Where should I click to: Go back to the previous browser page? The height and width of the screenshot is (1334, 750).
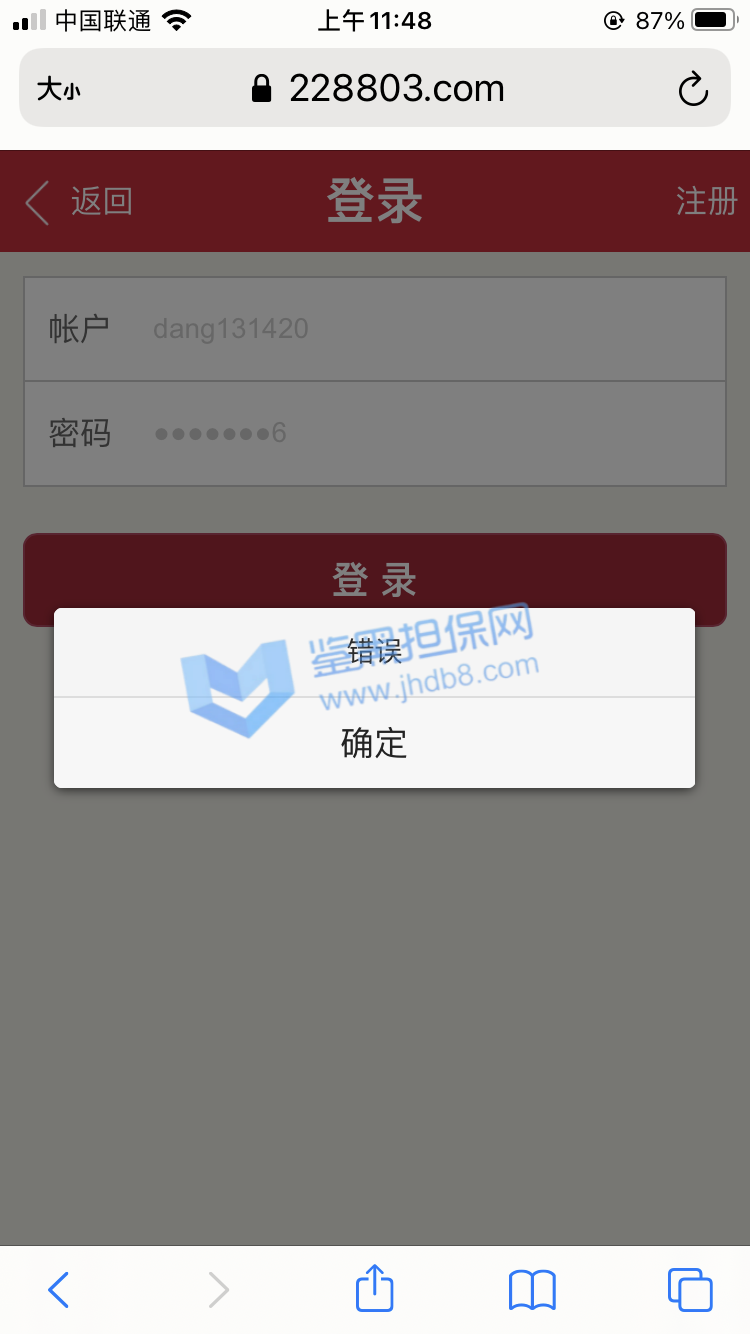[x=59, y=1290]
